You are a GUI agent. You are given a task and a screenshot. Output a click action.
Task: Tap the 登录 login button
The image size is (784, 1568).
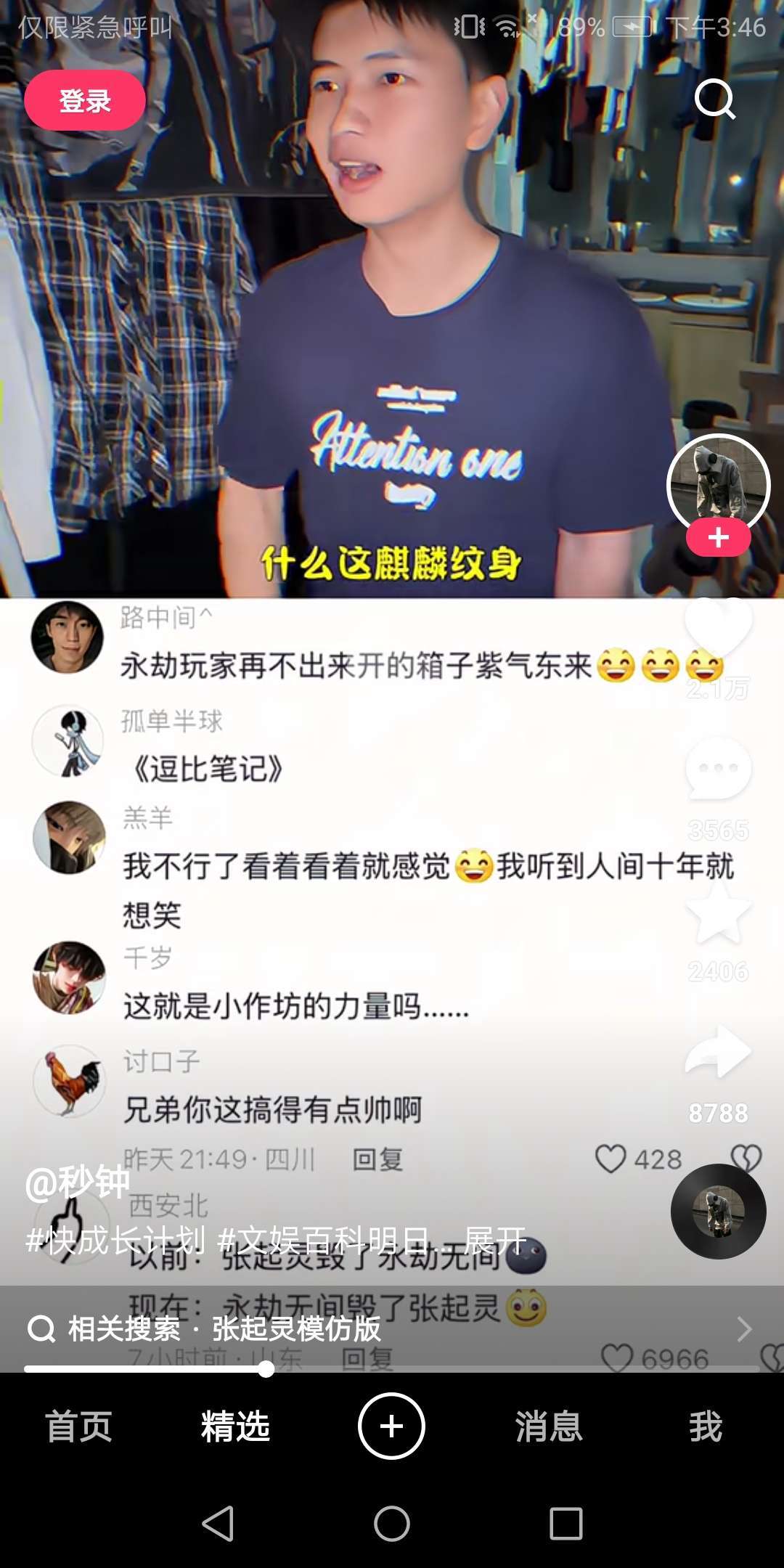pyautogui.click(x=85, y=100)
